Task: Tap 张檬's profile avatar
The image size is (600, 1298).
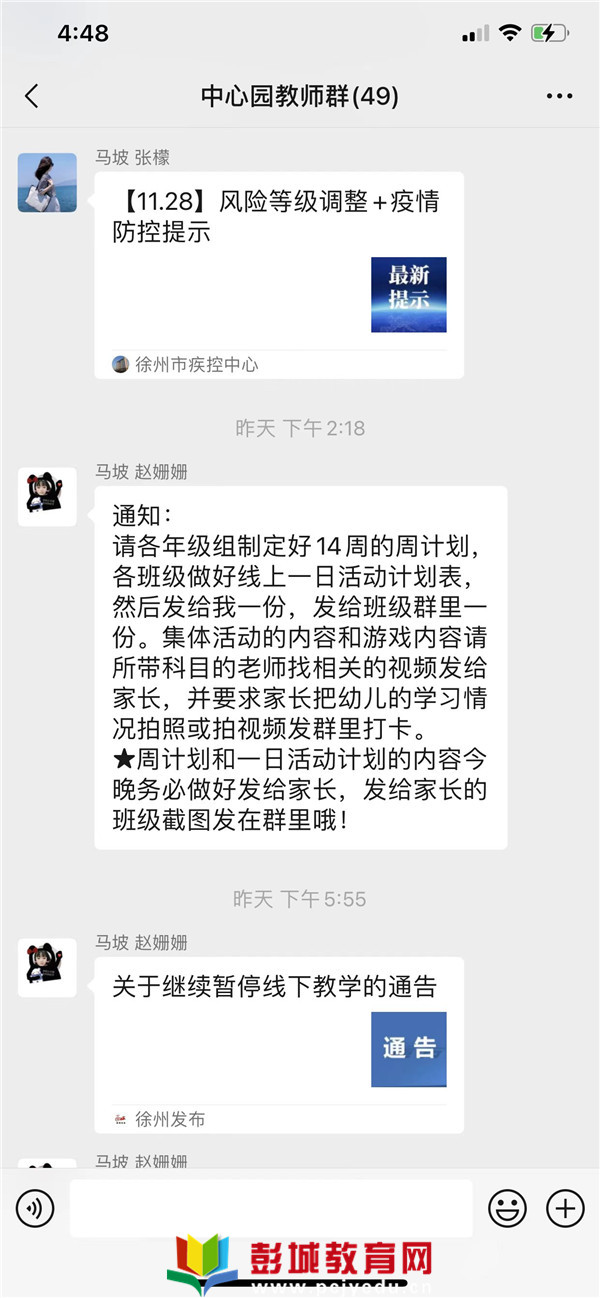Action: click(47, 182)
